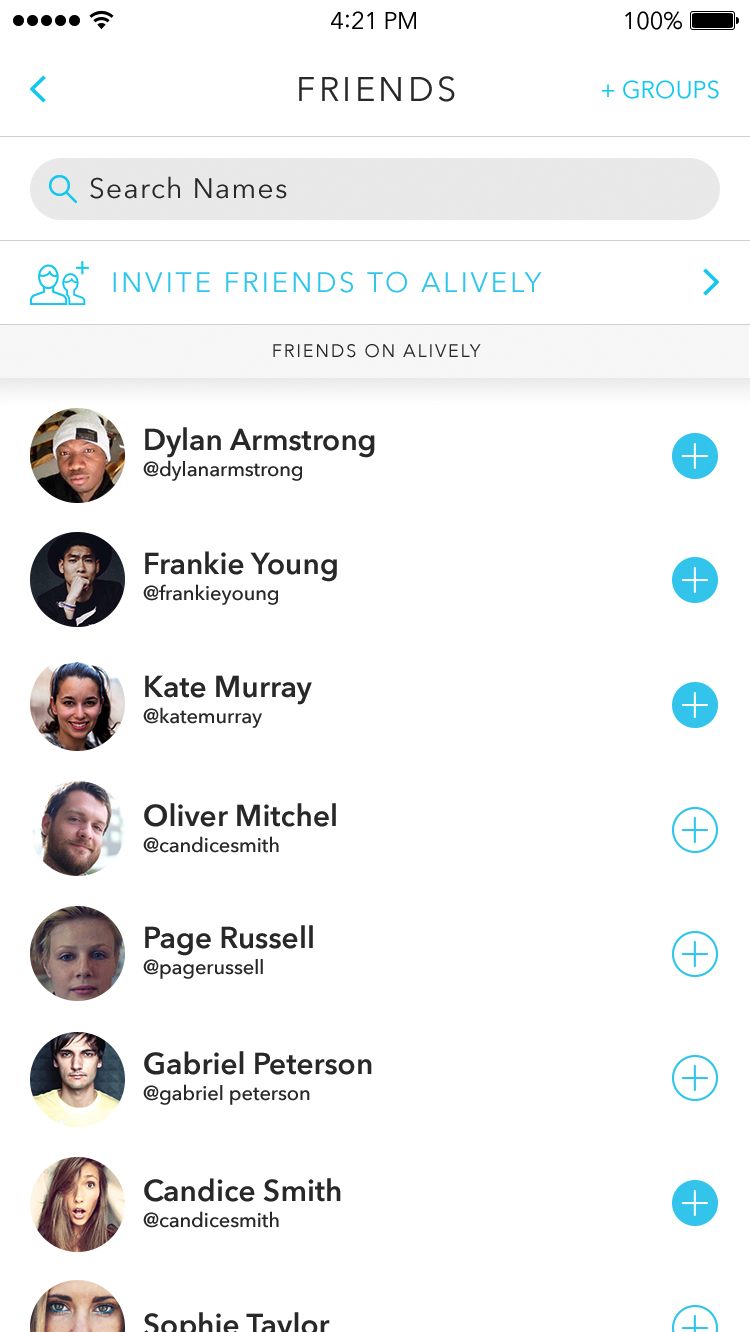Tap the Search Names field

pos(375,189)
